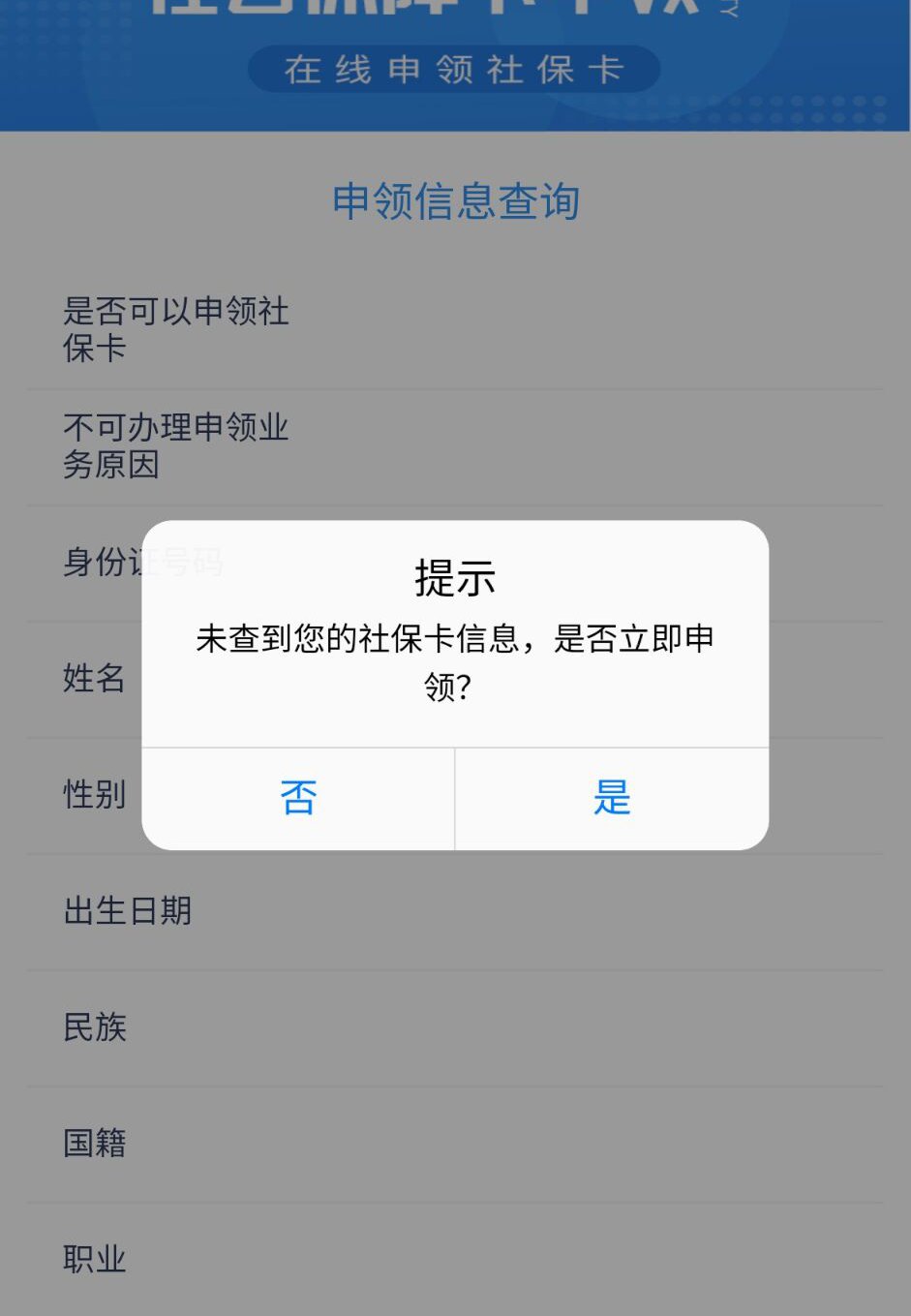This screenshot has width=911, height=1316.
Task: Choose 否 to decline applying
Action: (x=298, y=799)
